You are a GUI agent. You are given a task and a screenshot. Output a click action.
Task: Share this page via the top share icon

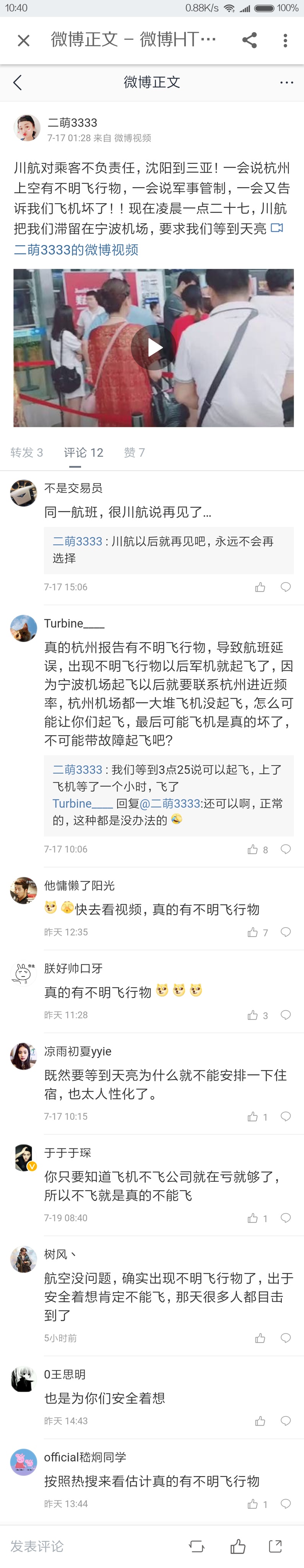(249, 40)
